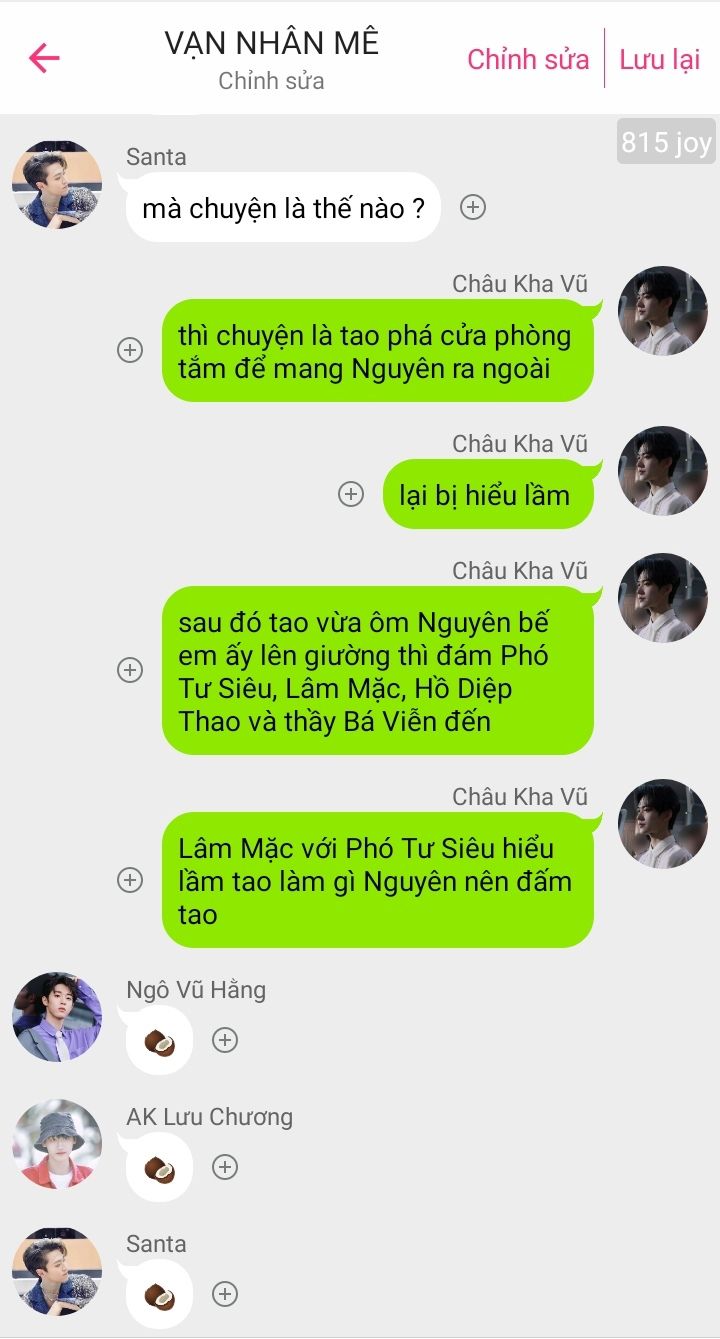Viewport: 720px width, 1339px height.
Task: Go back using the pink arrow
Action: tap(44, 58)
